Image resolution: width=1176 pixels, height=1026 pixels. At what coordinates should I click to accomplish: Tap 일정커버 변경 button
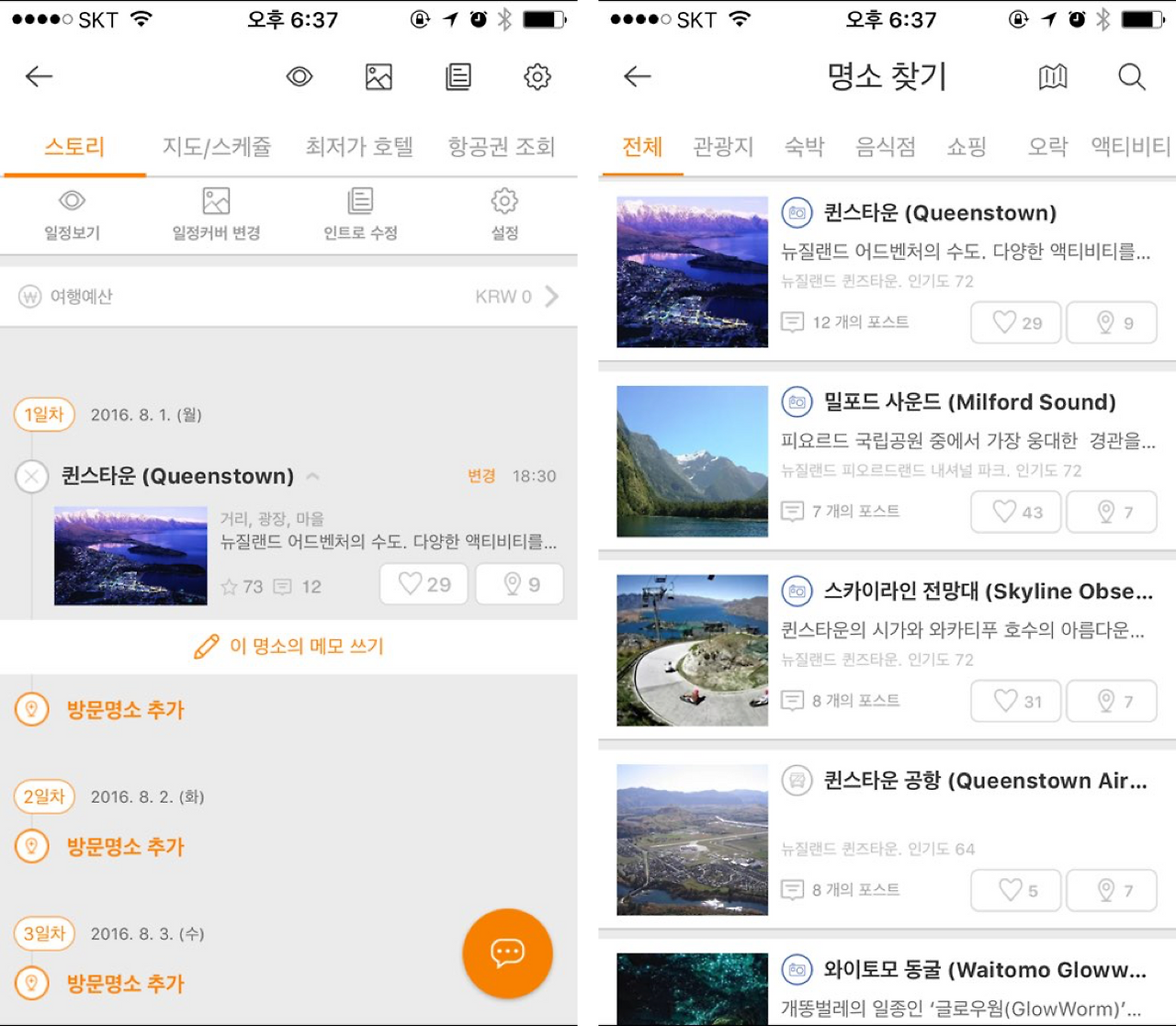pos(216,214)
